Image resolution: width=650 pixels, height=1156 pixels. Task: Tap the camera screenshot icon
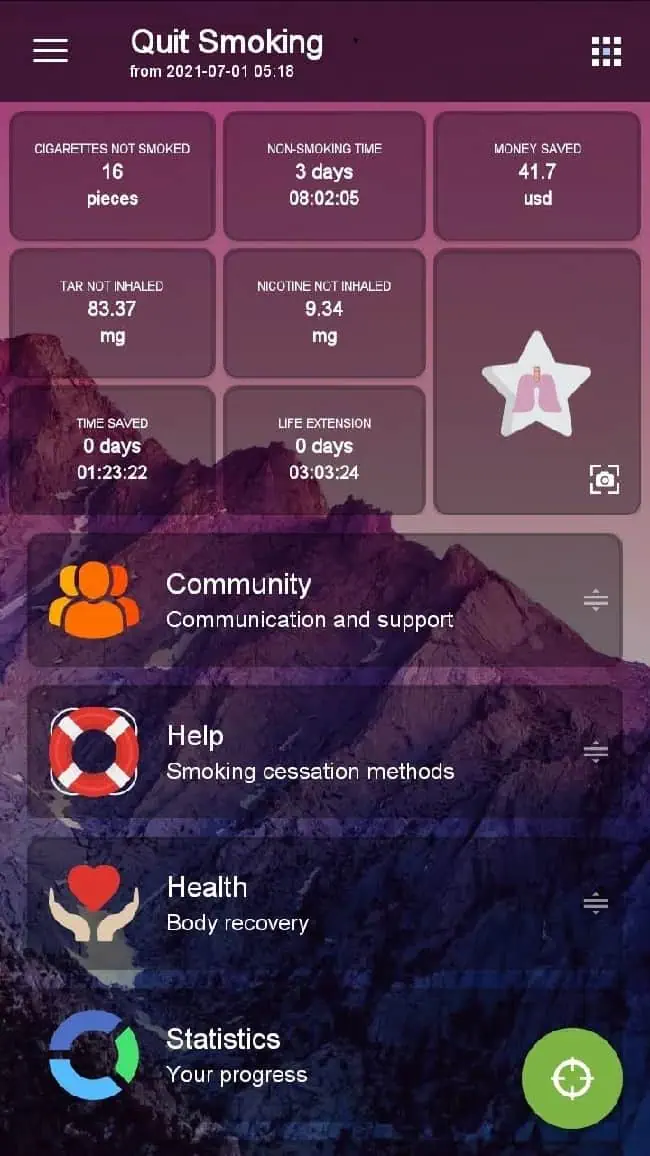pyautogui.click(x=604, y=479)
